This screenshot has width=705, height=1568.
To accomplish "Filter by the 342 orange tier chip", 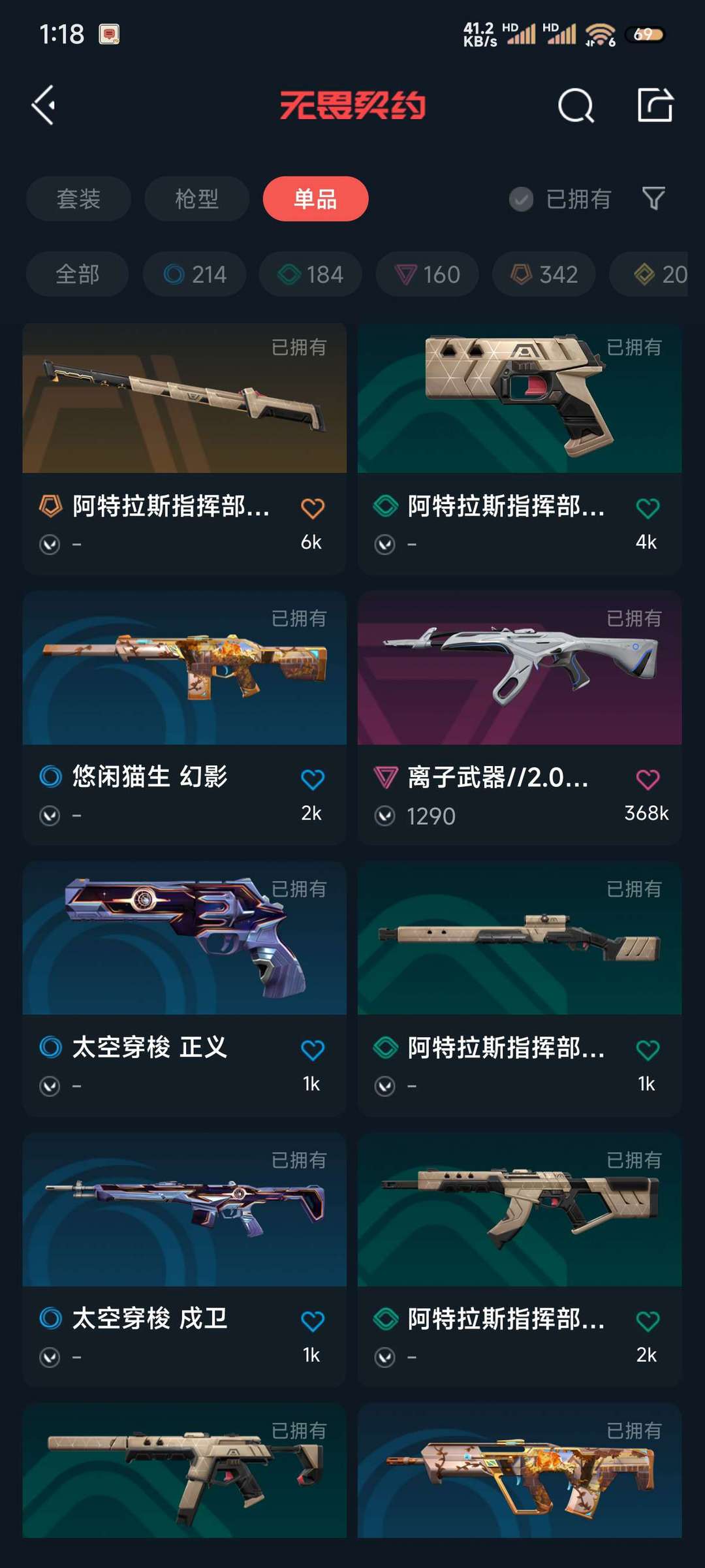I will [544, 274].
